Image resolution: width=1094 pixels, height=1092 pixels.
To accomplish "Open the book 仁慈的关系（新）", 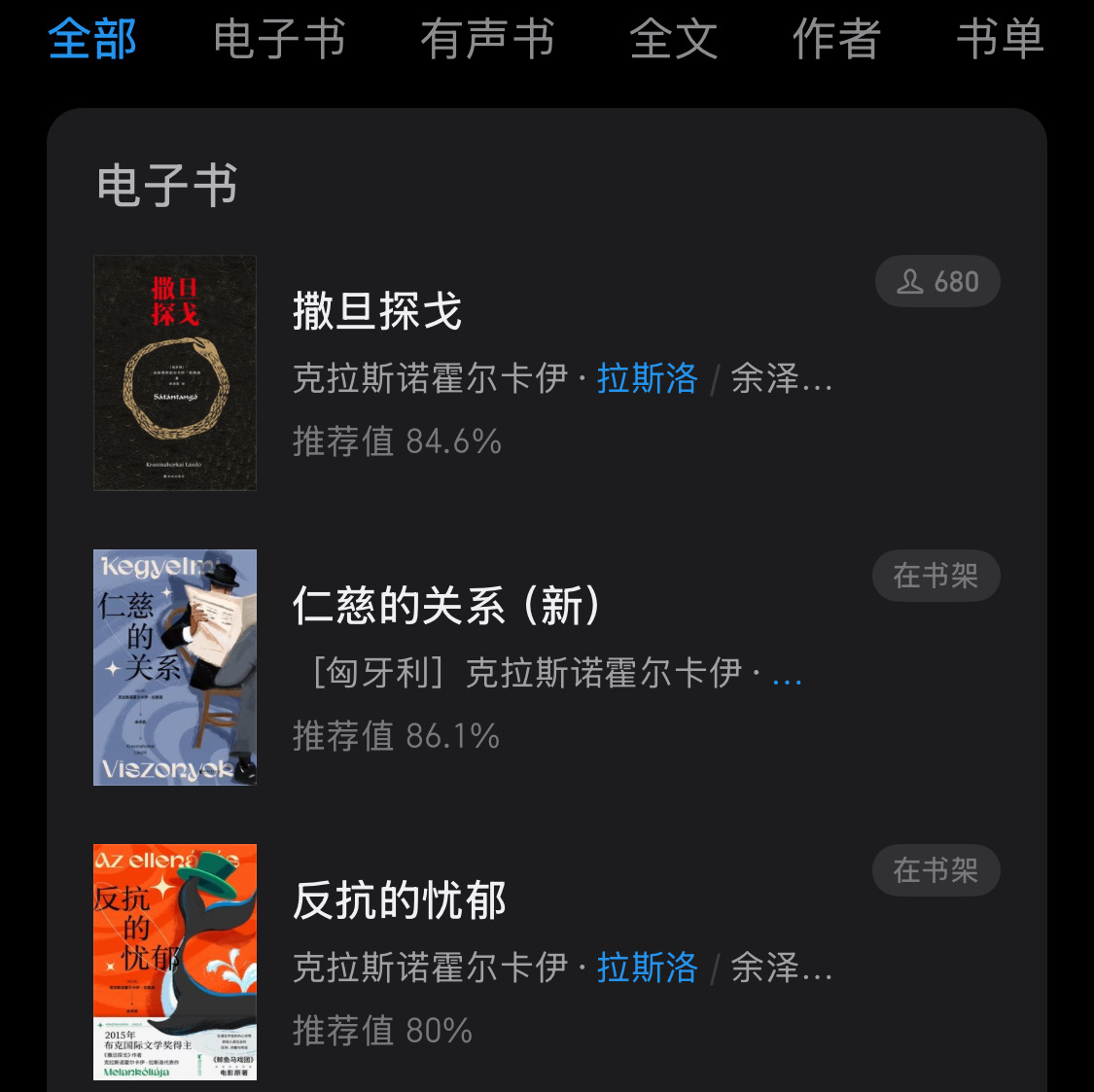I will pyautogui.click(x=447, y=606).
